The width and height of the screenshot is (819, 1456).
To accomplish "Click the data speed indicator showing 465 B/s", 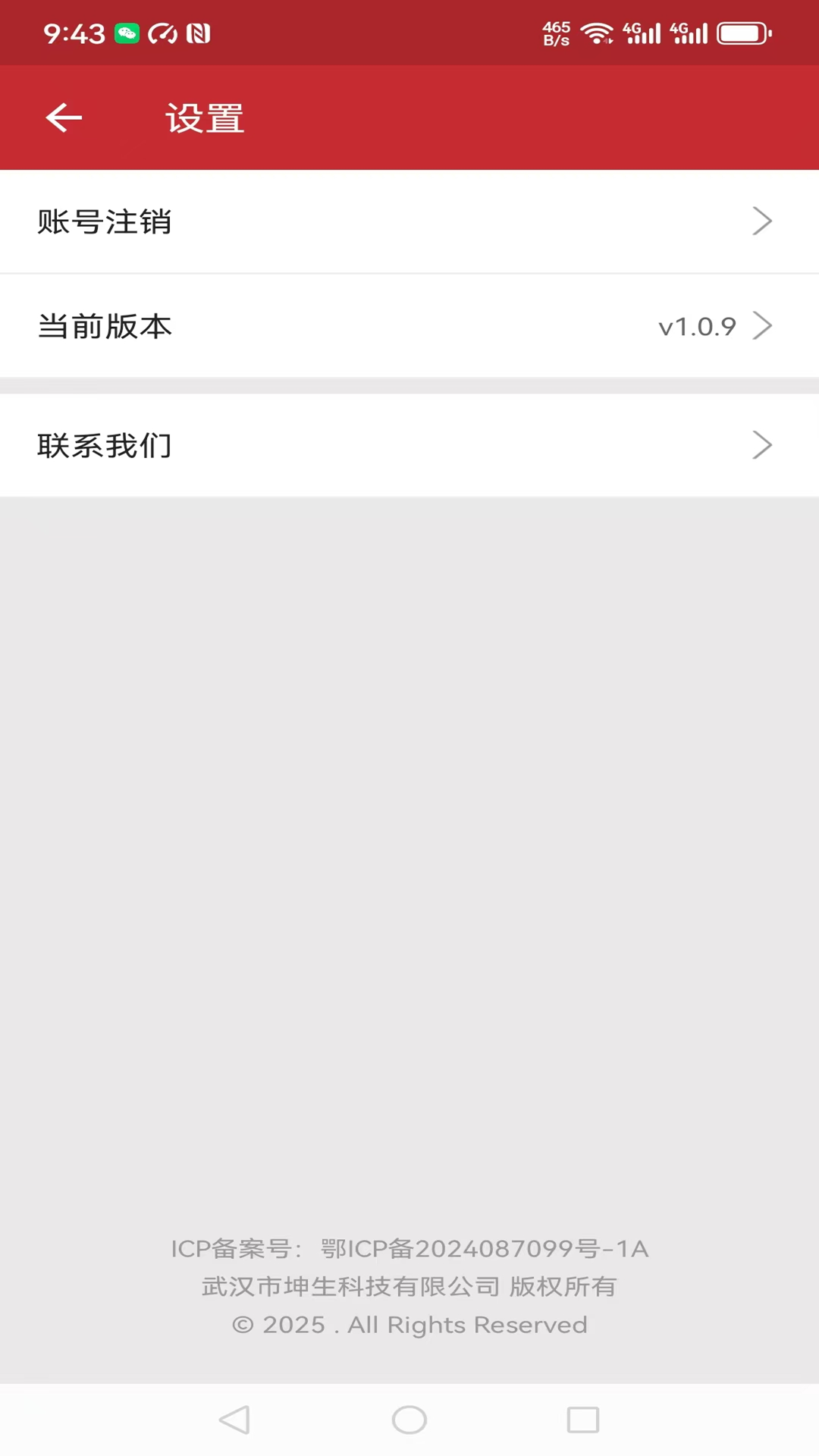I will pyautogui.click(x=556, y=33).
